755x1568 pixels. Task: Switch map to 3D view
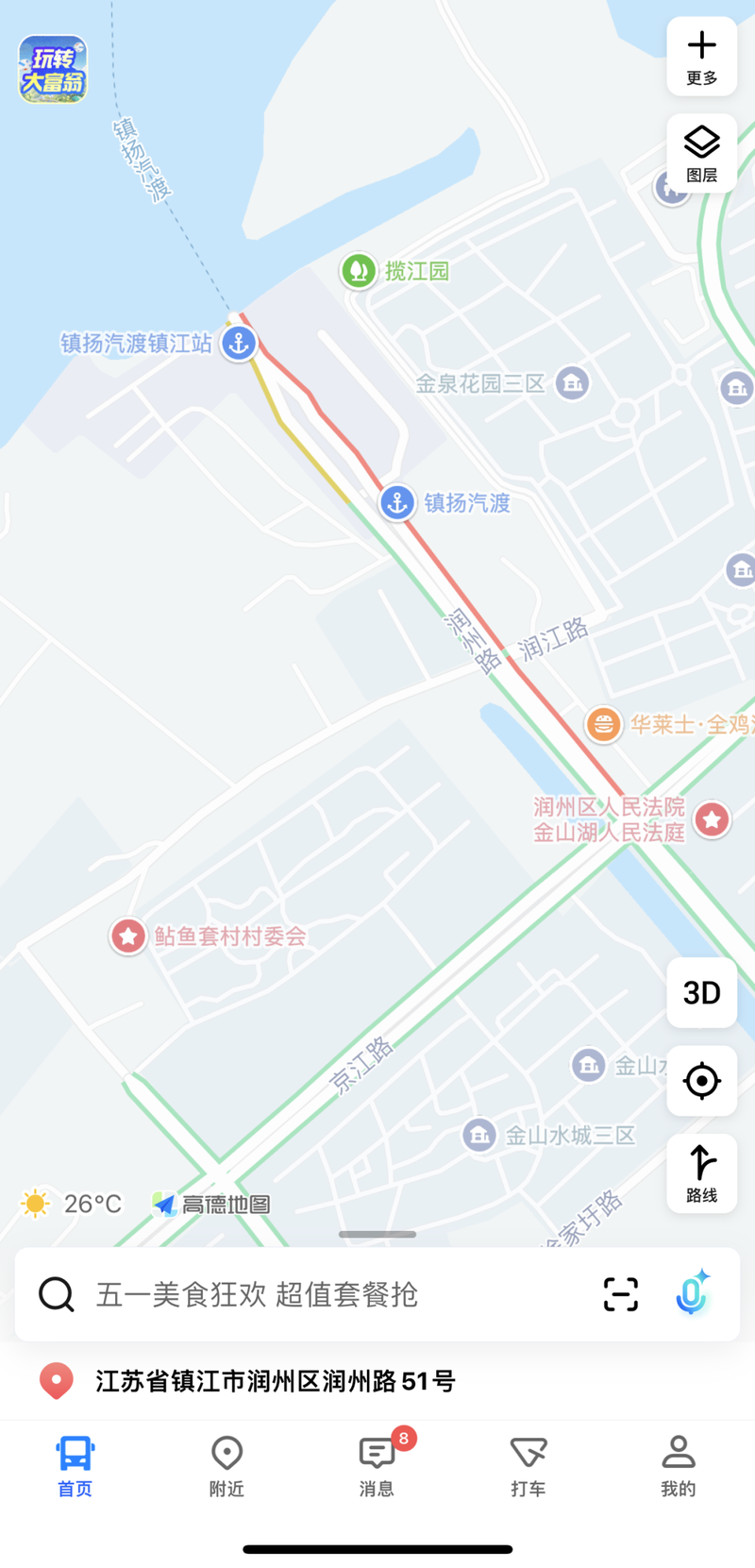click(x=701, y=992)
